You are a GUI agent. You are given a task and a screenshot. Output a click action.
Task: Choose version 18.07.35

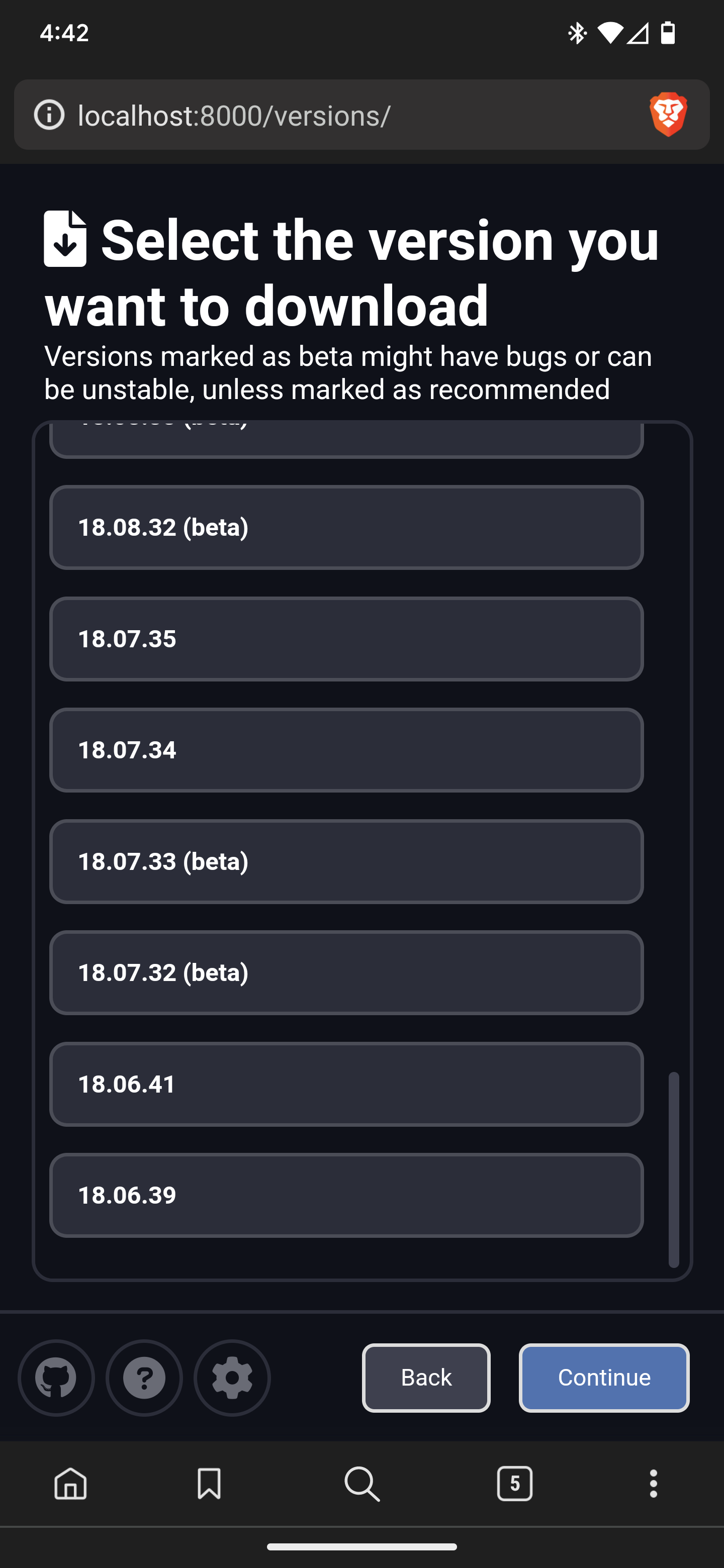coord(346,639)
